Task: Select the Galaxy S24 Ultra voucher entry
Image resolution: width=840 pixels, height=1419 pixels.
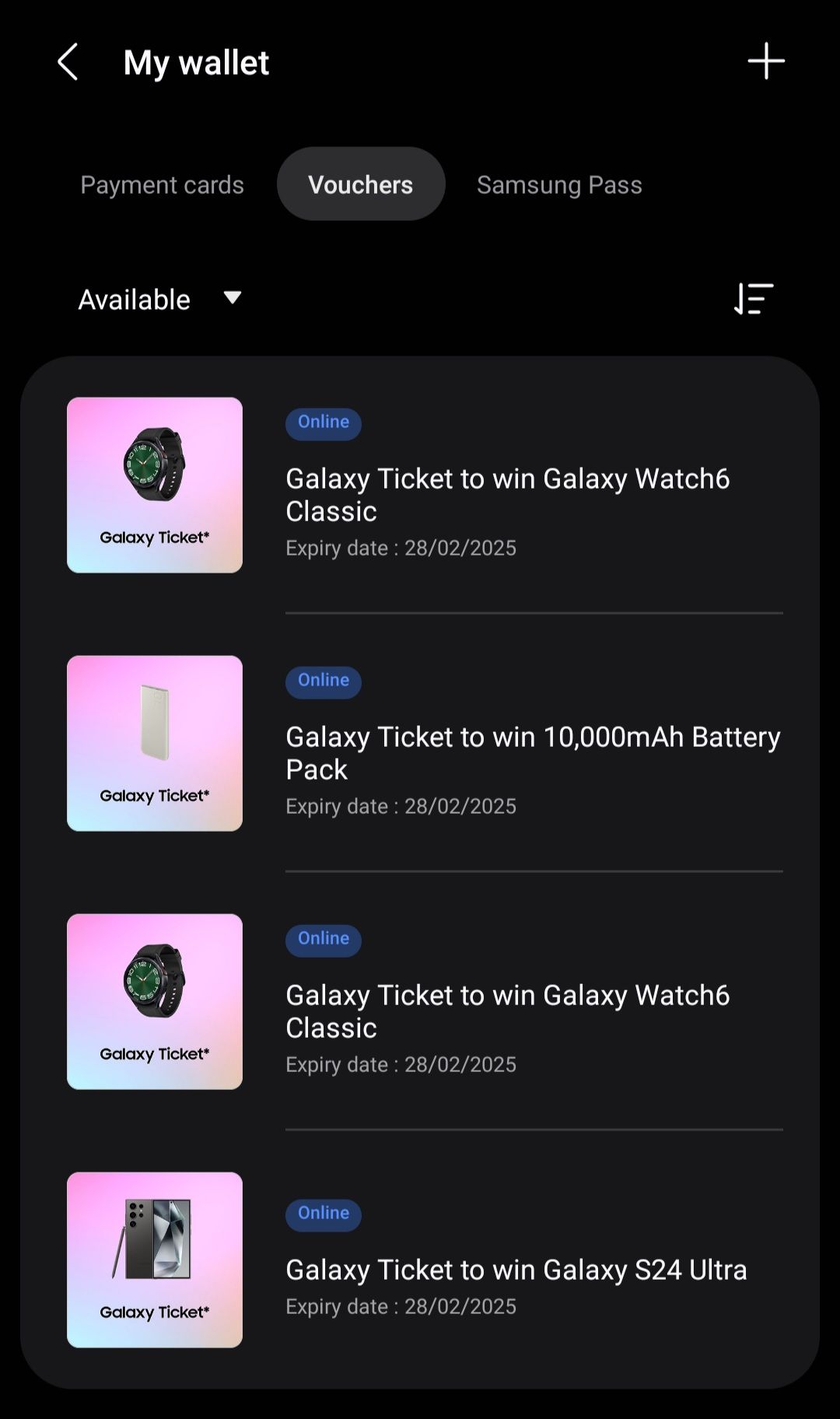Action: 517,1269
